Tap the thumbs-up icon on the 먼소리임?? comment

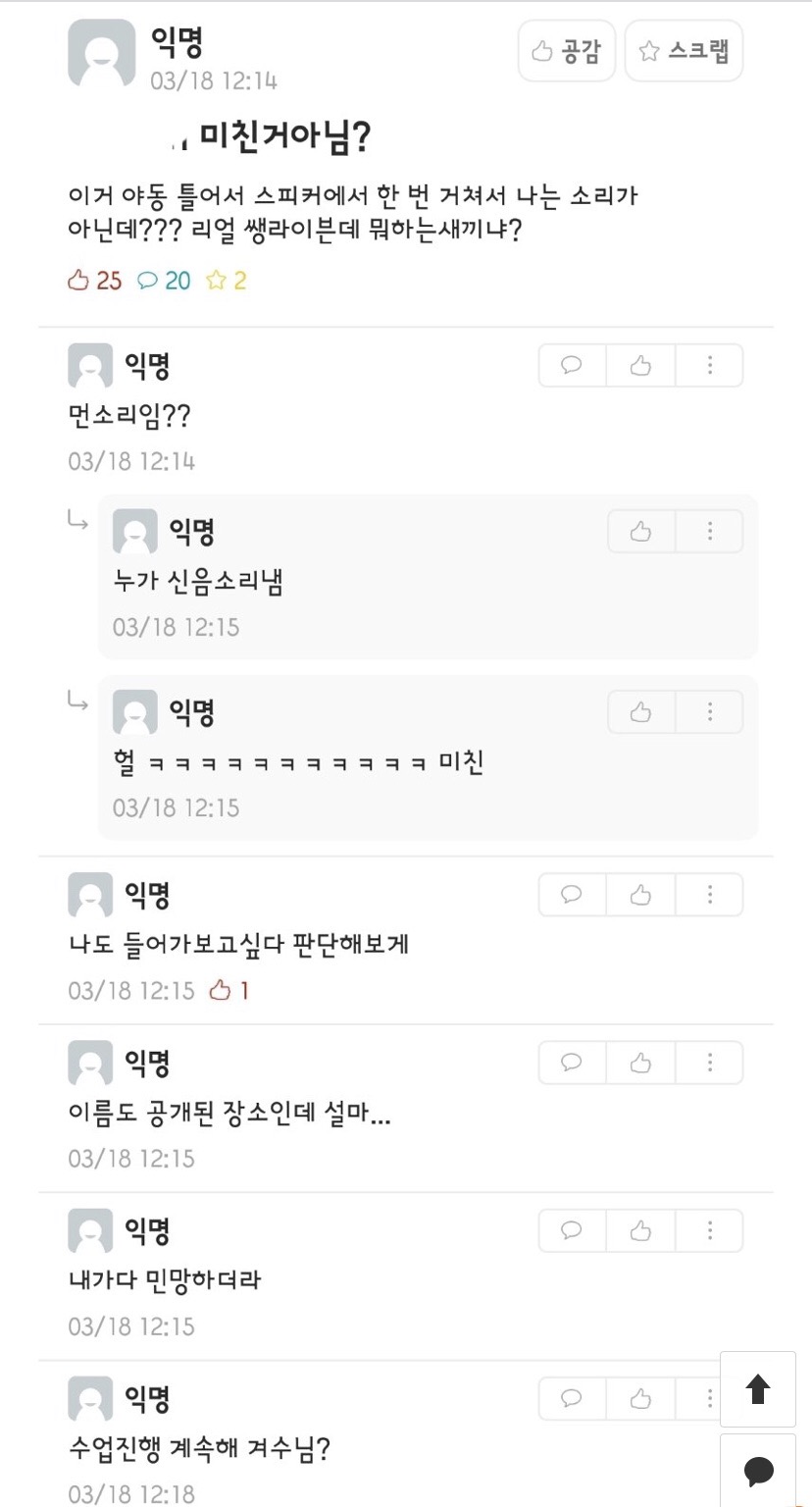point(640,365)
